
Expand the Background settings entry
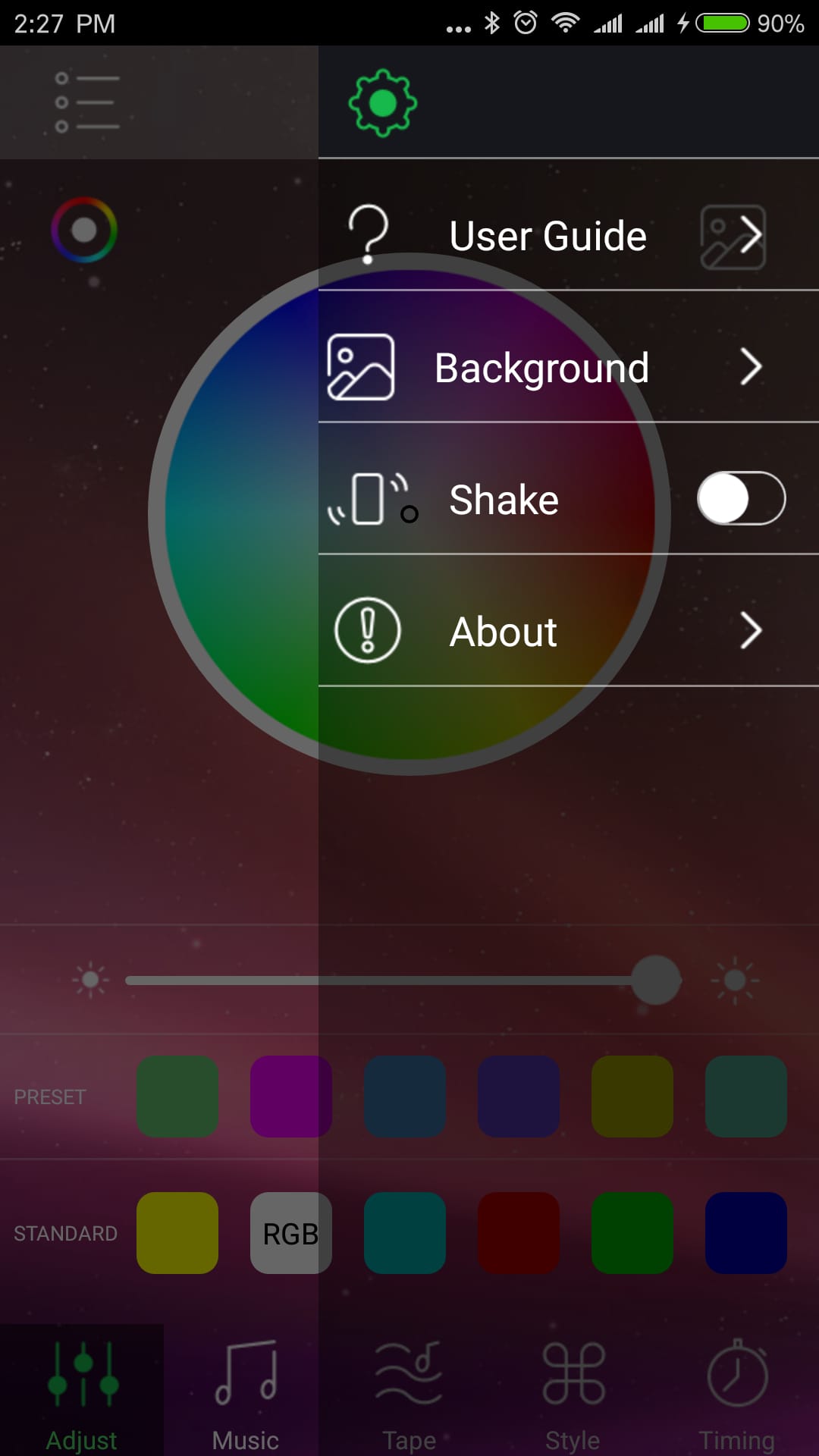tap(752, 367)
